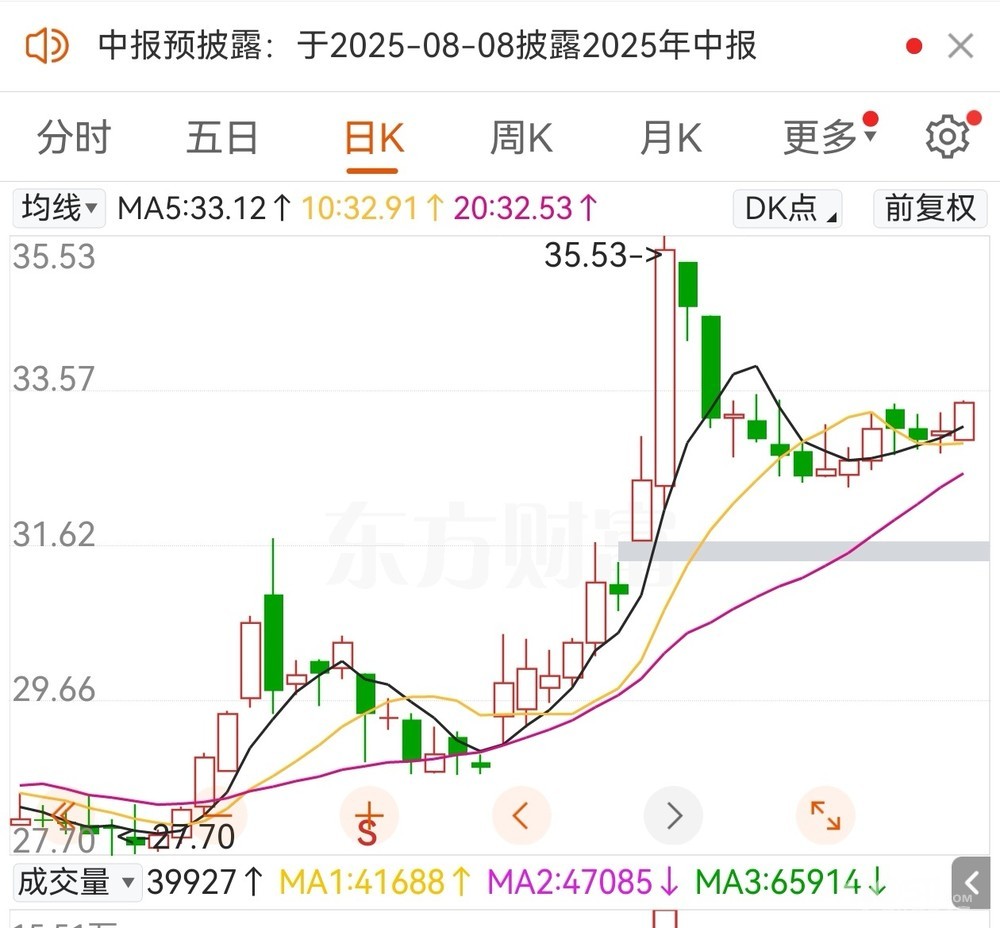1000x928 pixels.
Task: Tap the DK点 button
Action: (x=788, y=208)
